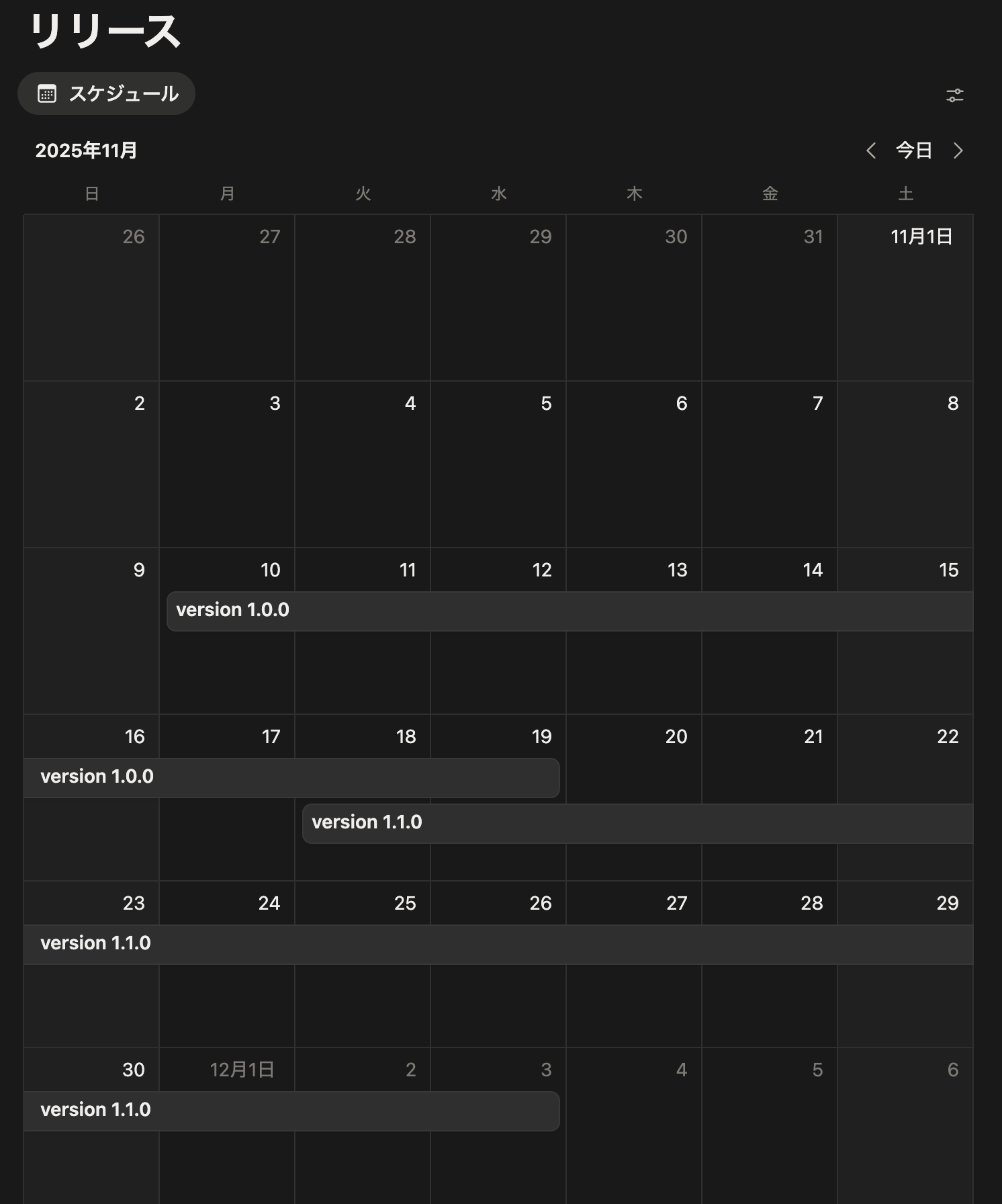Open version 1.0.0 bar on November 16 row
This screenshot has width=1002, height=1204.
tap(97, 777)
